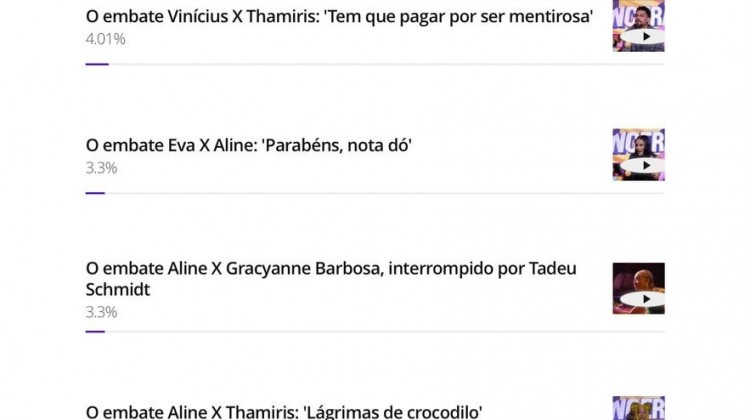The image size is (750, 420).
Task: Play the Eva X Aline video thumbnail
Action: pos(639,157)
